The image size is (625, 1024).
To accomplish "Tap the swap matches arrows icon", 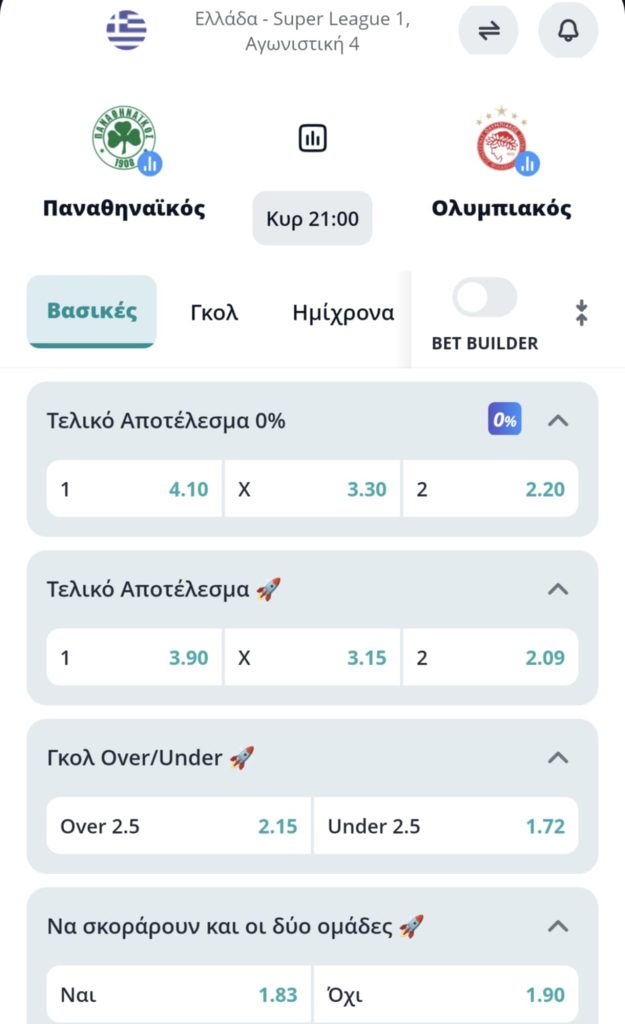I will pyautogui.click(x=488, y=31).
